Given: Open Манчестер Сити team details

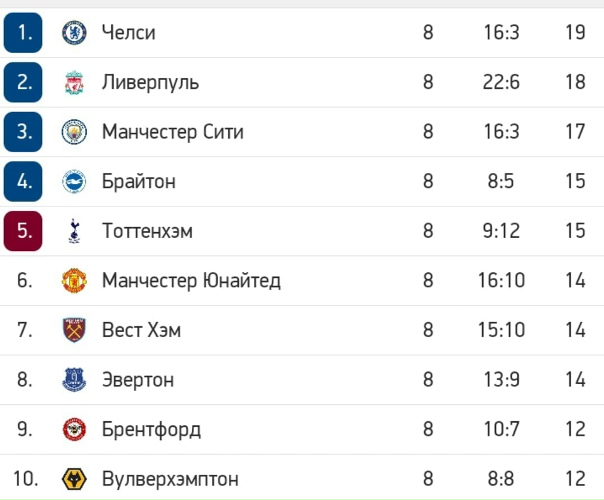Looking at the screenshot, I should (x=172, y=132).
